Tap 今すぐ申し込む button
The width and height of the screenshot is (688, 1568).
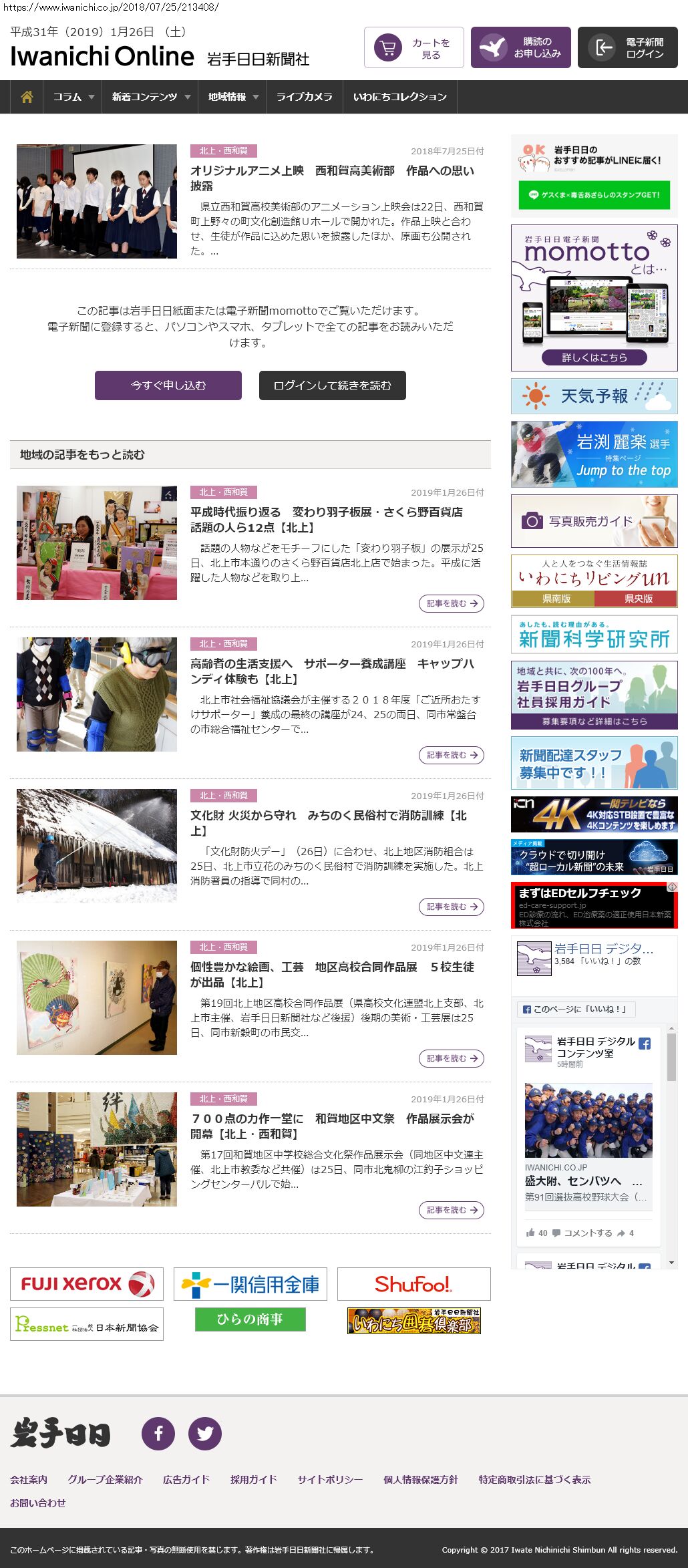(168, 385)
